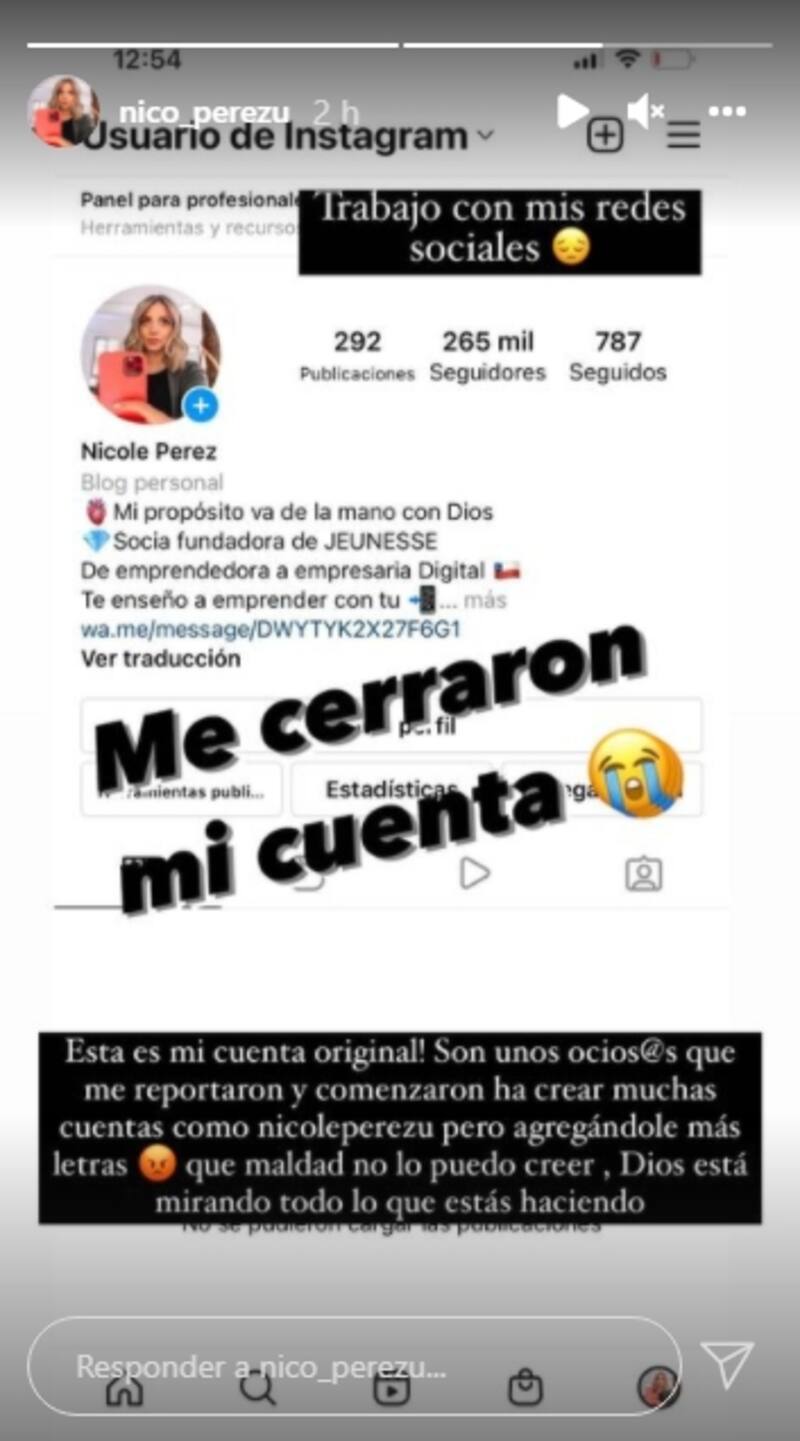Open nico_perezu's profile from story header
800x1441 pixels.
pyautogui.click(x=203, y=112)
